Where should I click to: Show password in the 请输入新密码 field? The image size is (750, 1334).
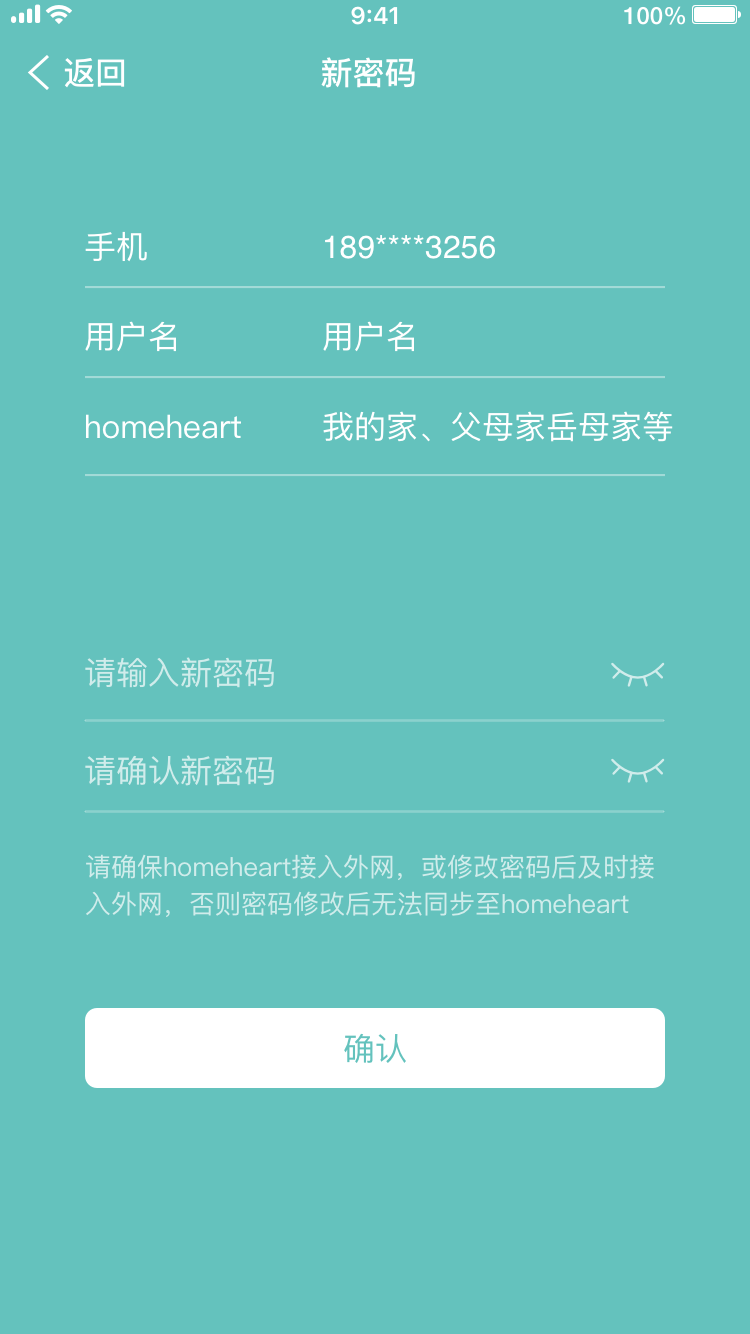637,673
